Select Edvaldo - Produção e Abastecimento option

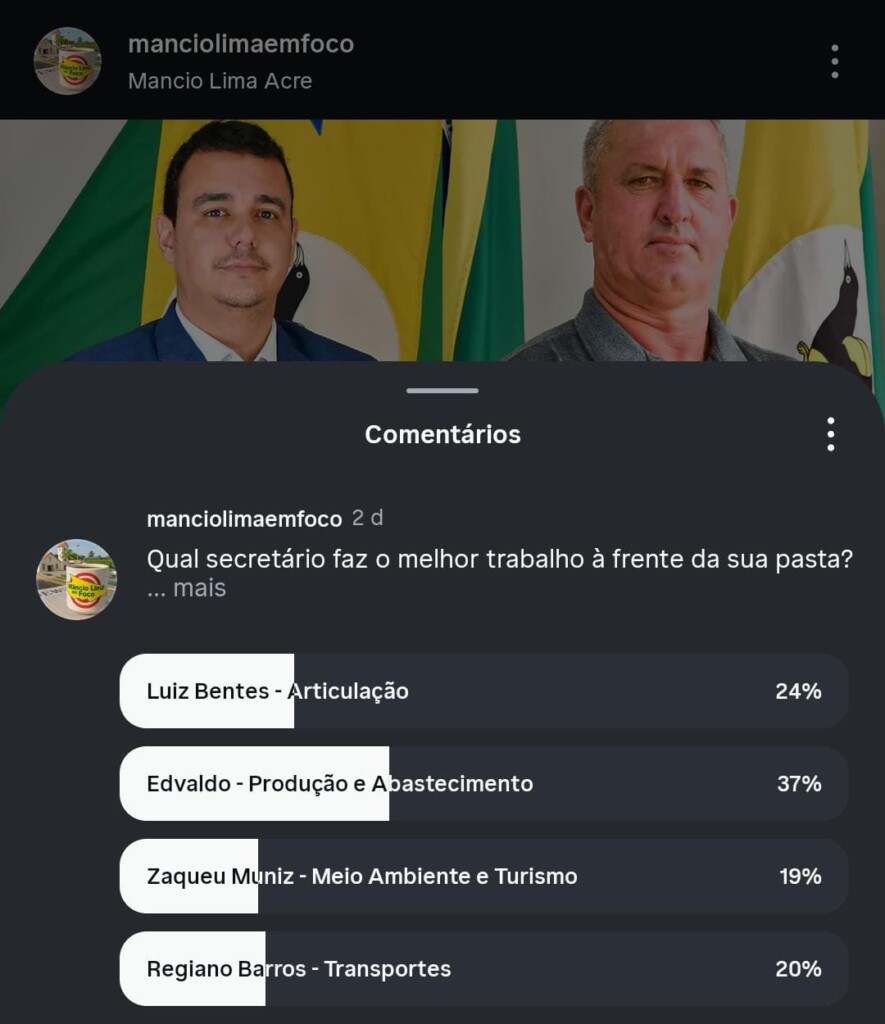(484, 784)
